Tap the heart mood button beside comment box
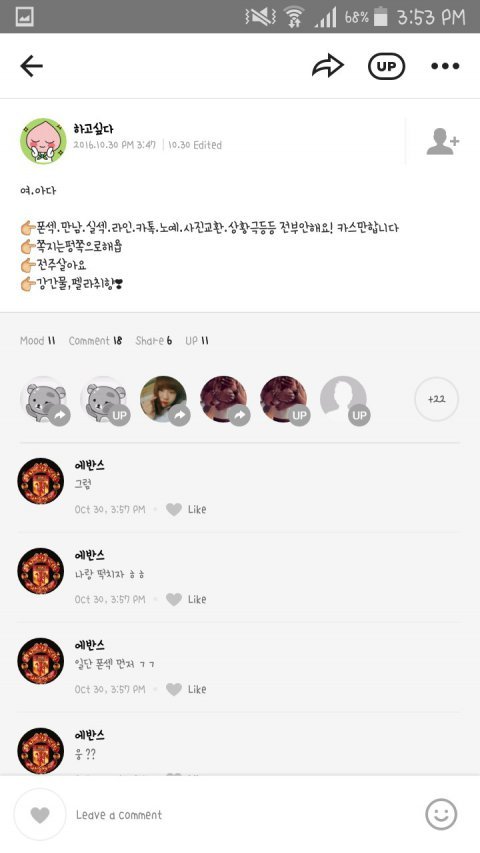The image size is (480, 853). (40, 814)
